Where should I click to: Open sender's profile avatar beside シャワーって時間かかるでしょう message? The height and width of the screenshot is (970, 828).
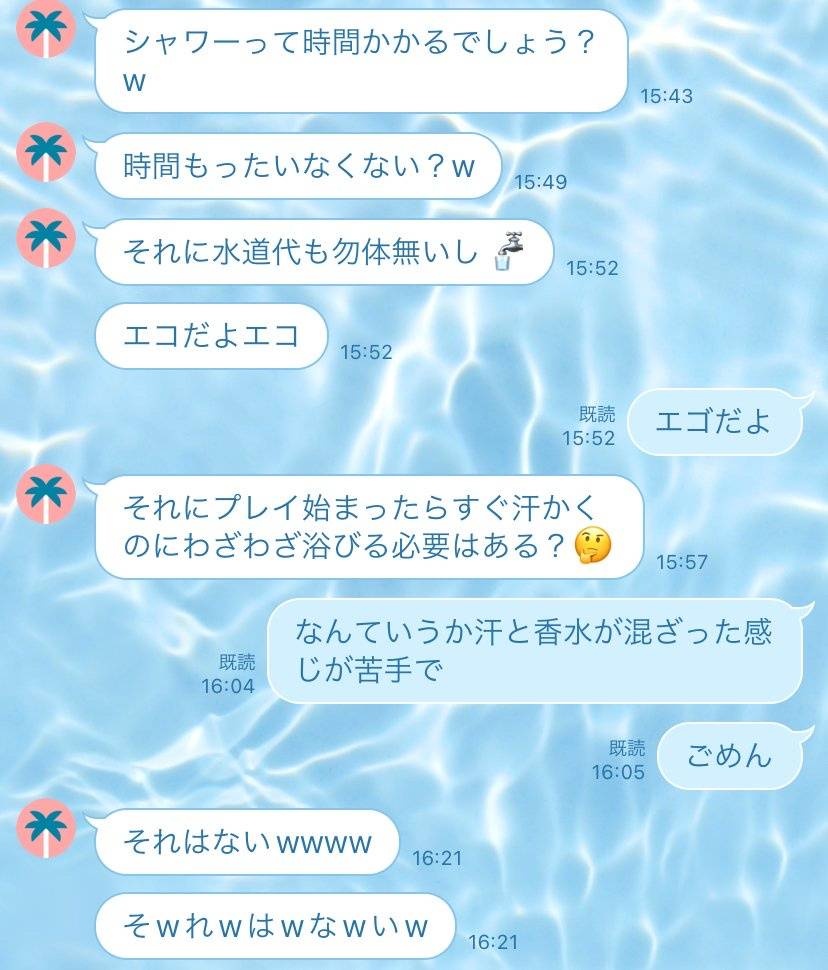pos(46,29)
